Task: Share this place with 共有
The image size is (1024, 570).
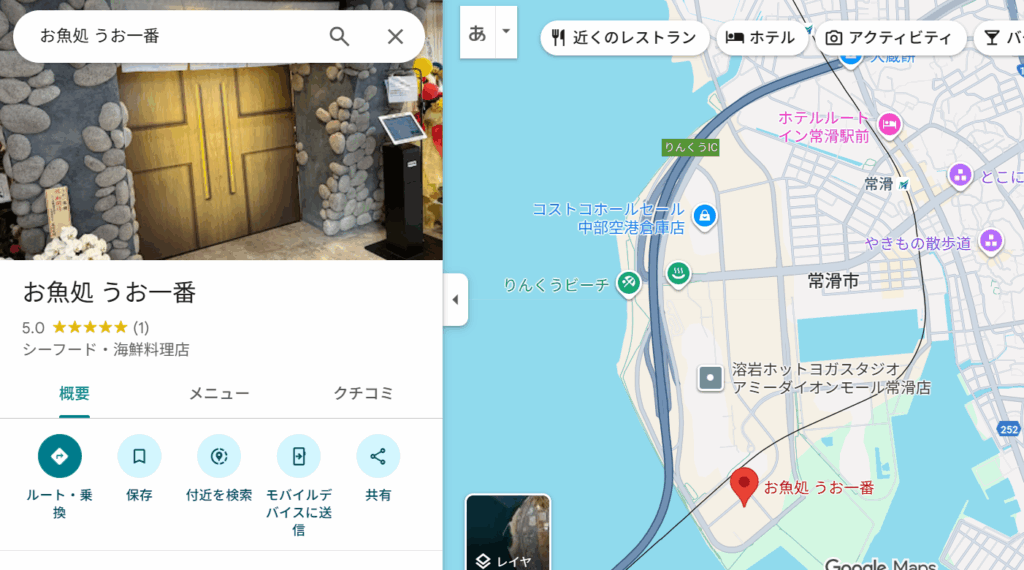Action: 378,456
